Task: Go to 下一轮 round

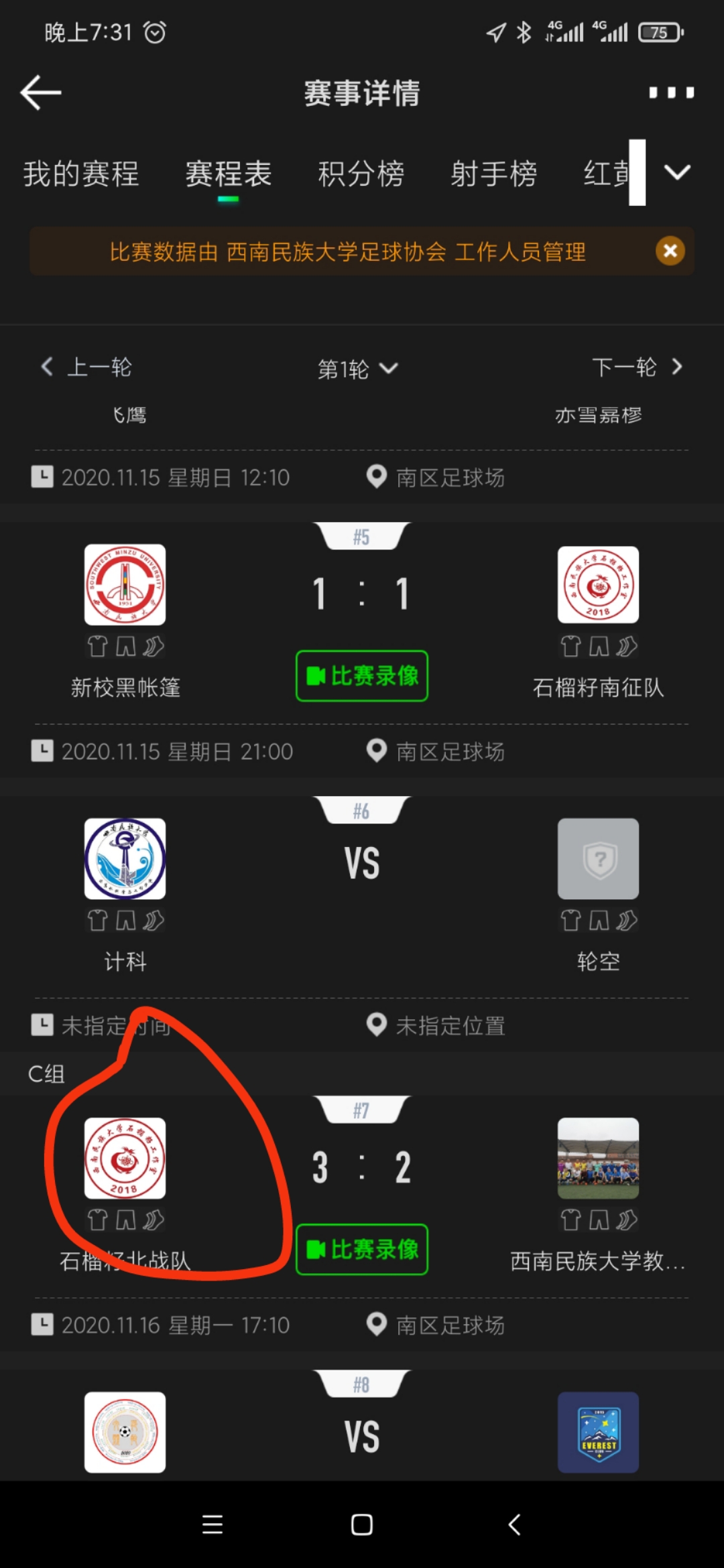Action: [x=636, y=367]
